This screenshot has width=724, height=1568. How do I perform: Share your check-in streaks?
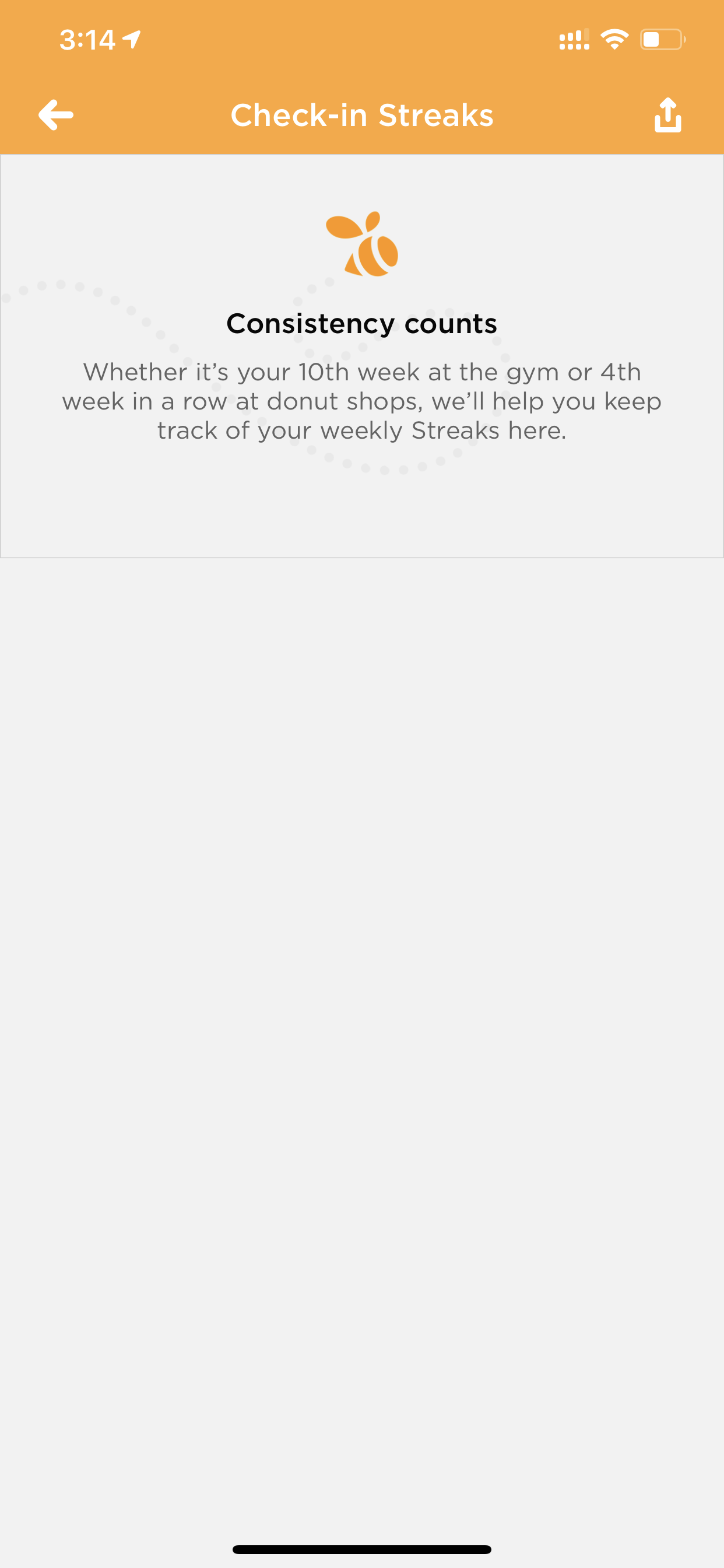[667, 114]
